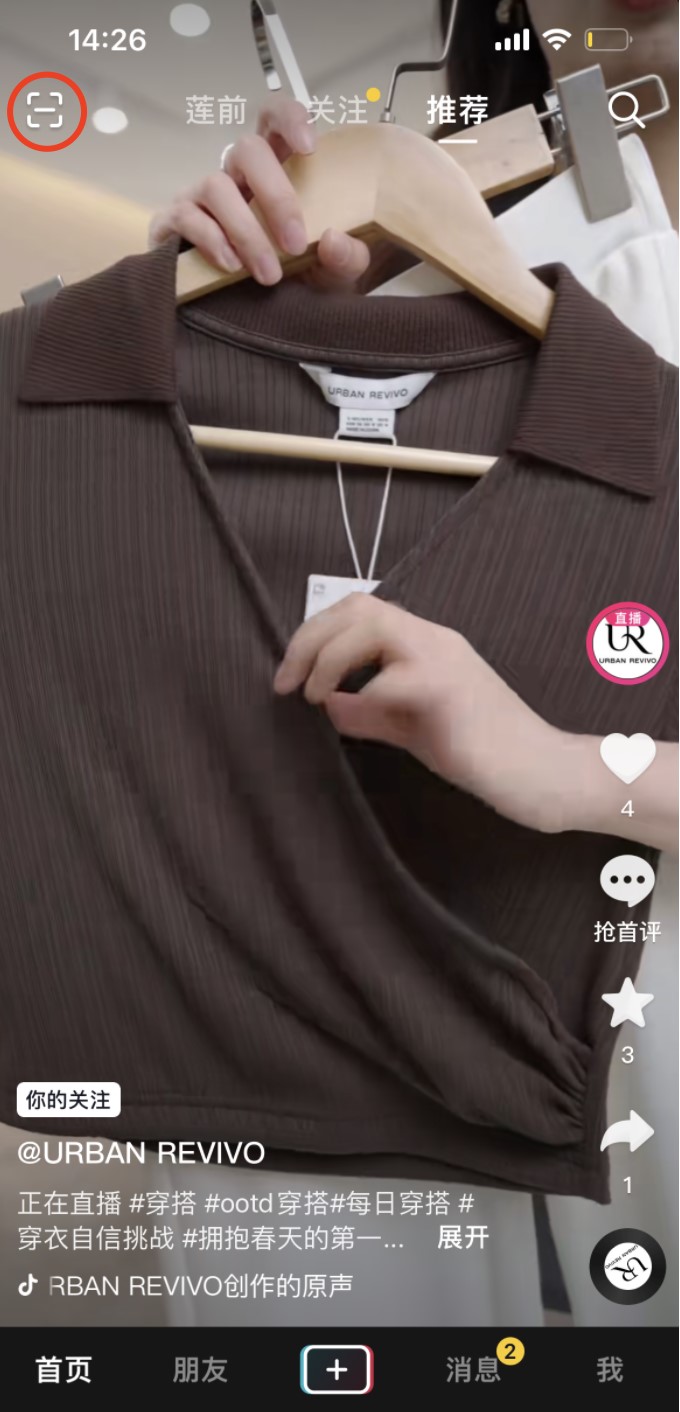Switch to the 我 profile tab
The width and height of the screenshot is (680, 1412).
point(610,1370)
